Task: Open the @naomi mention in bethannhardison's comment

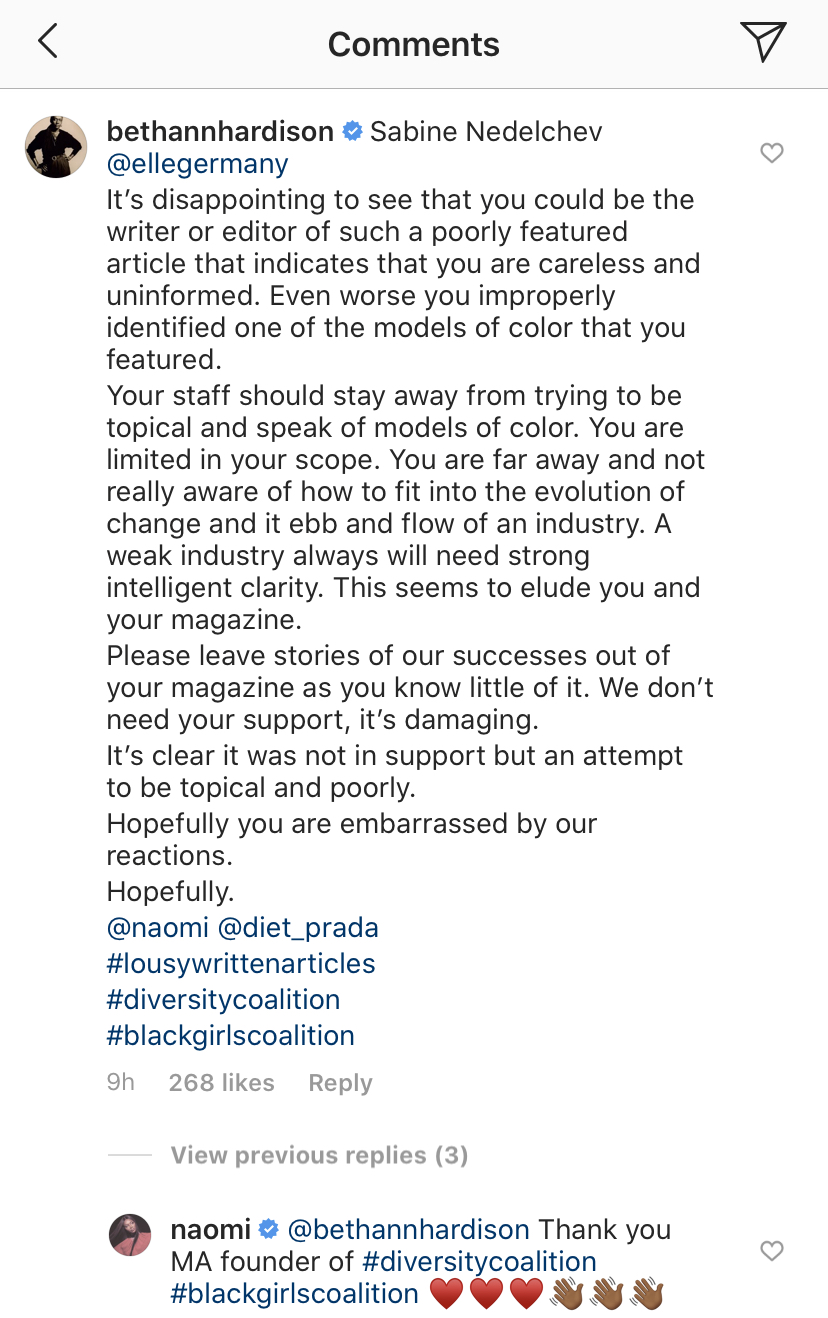Action: pyautogui.click(x=157, y=927)
